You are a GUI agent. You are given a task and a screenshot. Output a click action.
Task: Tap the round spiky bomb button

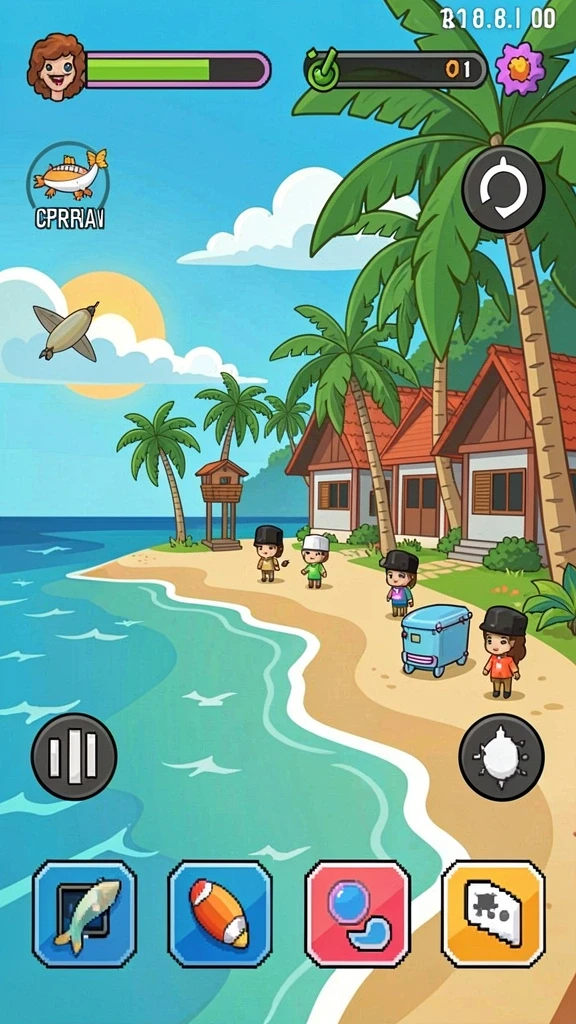(x=502, y=756)
